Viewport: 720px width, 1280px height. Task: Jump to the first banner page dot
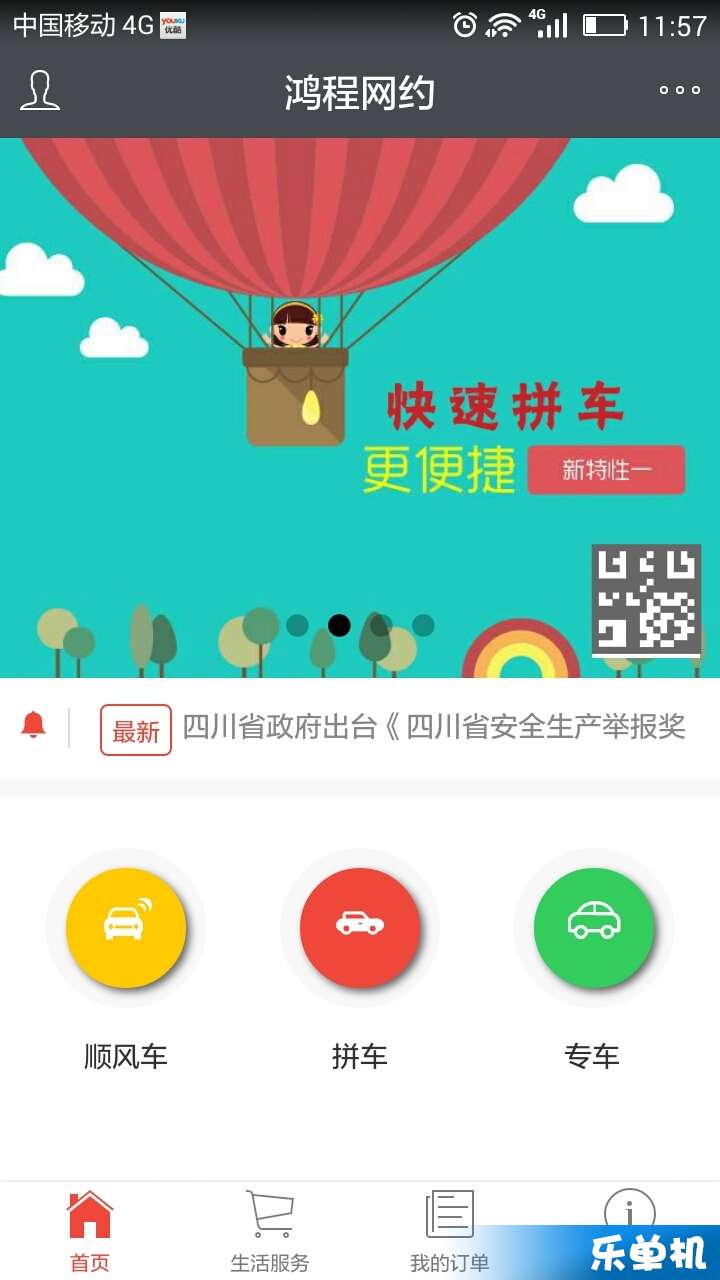[x=297, y=626]
